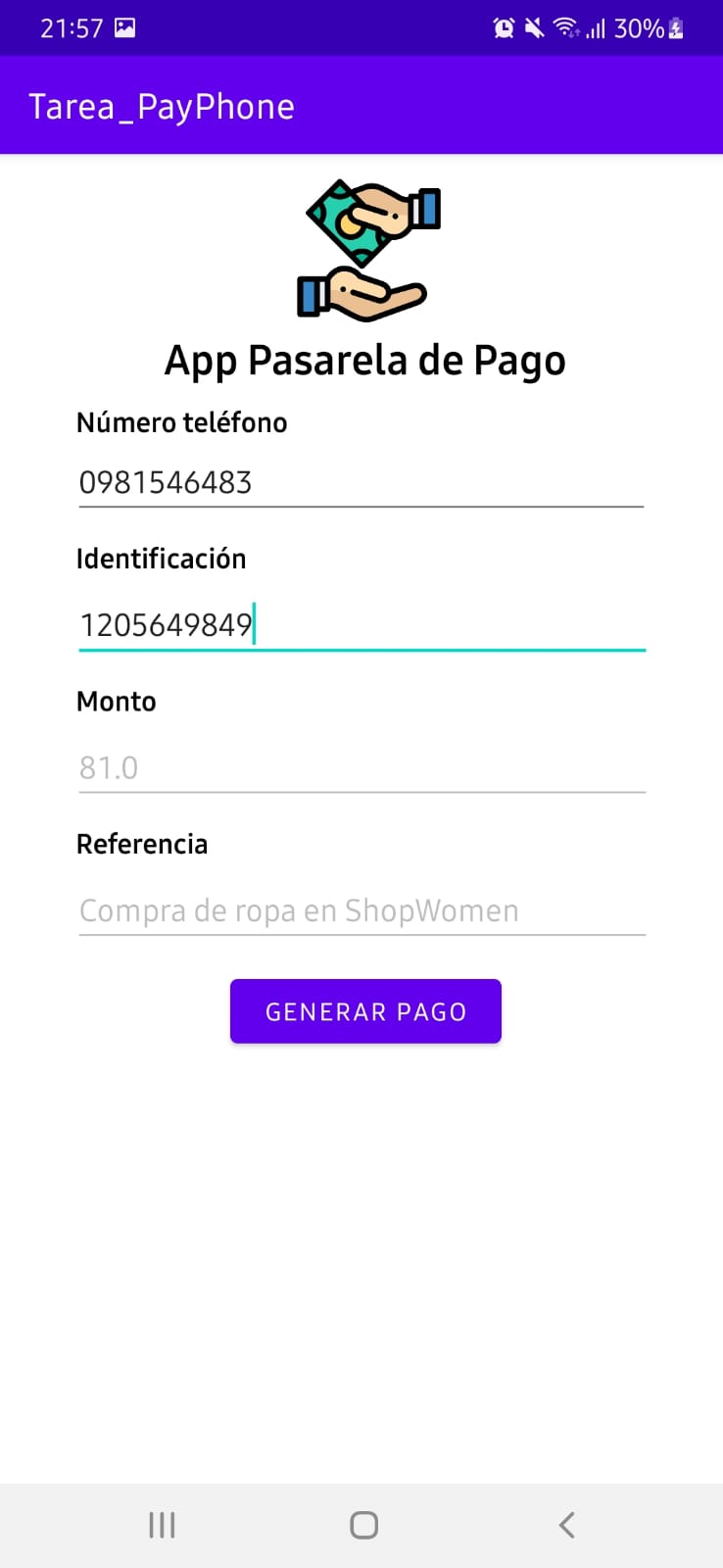The image size is (723, 1568).
Task: Click the Tarea_PayPhone title bar text
Action: 161,106
